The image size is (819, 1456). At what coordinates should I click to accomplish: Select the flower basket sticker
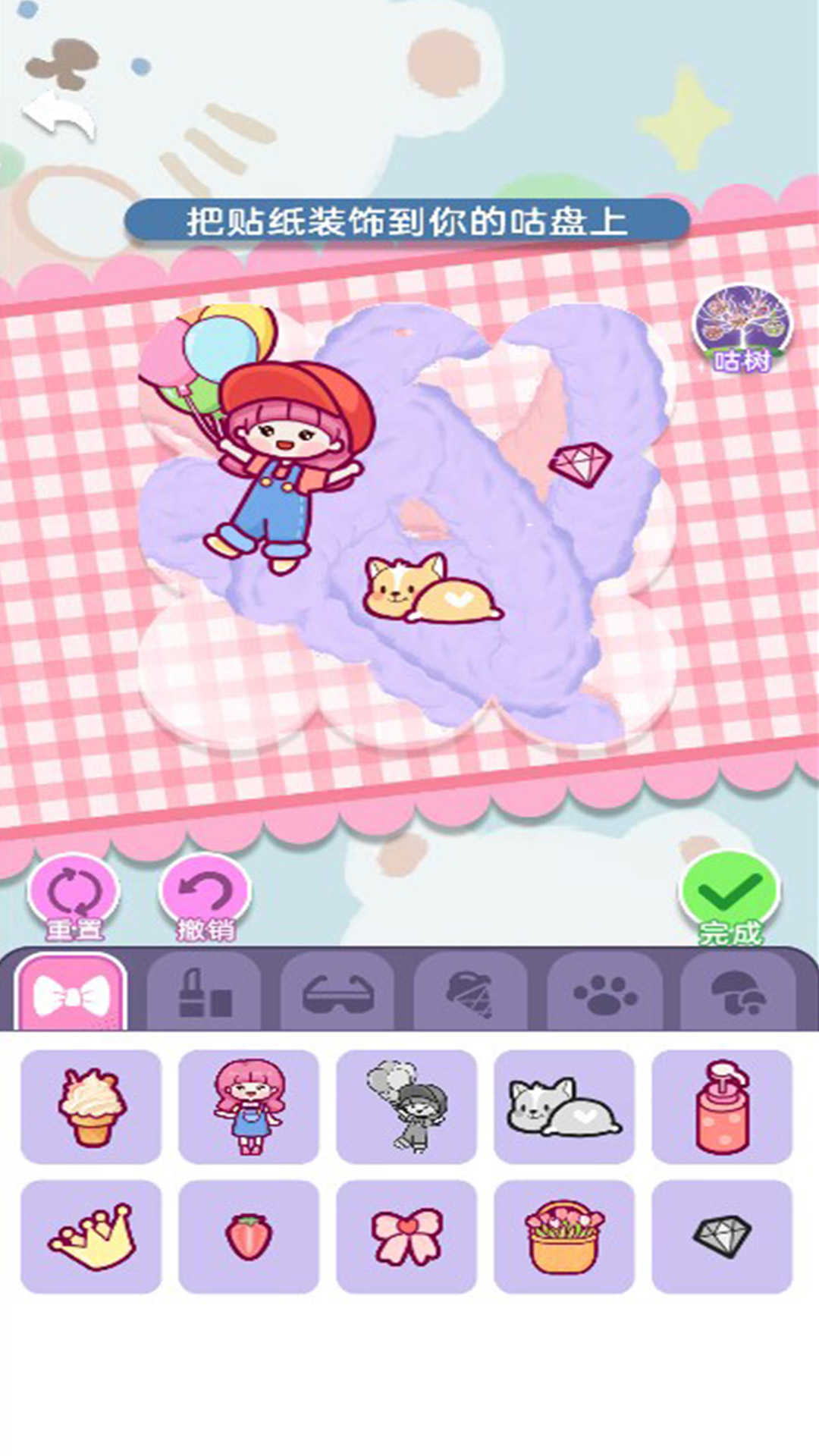564,1236
